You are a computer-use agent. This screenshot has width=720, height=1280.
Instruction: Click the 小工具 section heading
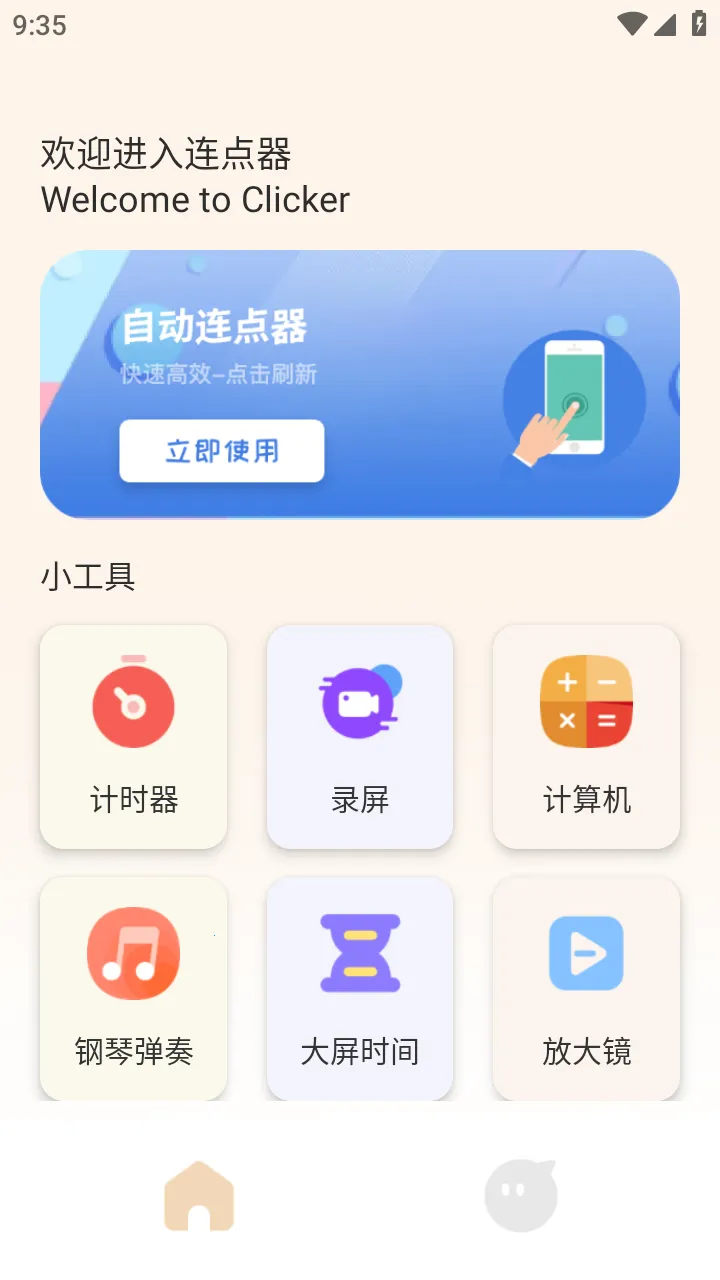coord(89,576)
